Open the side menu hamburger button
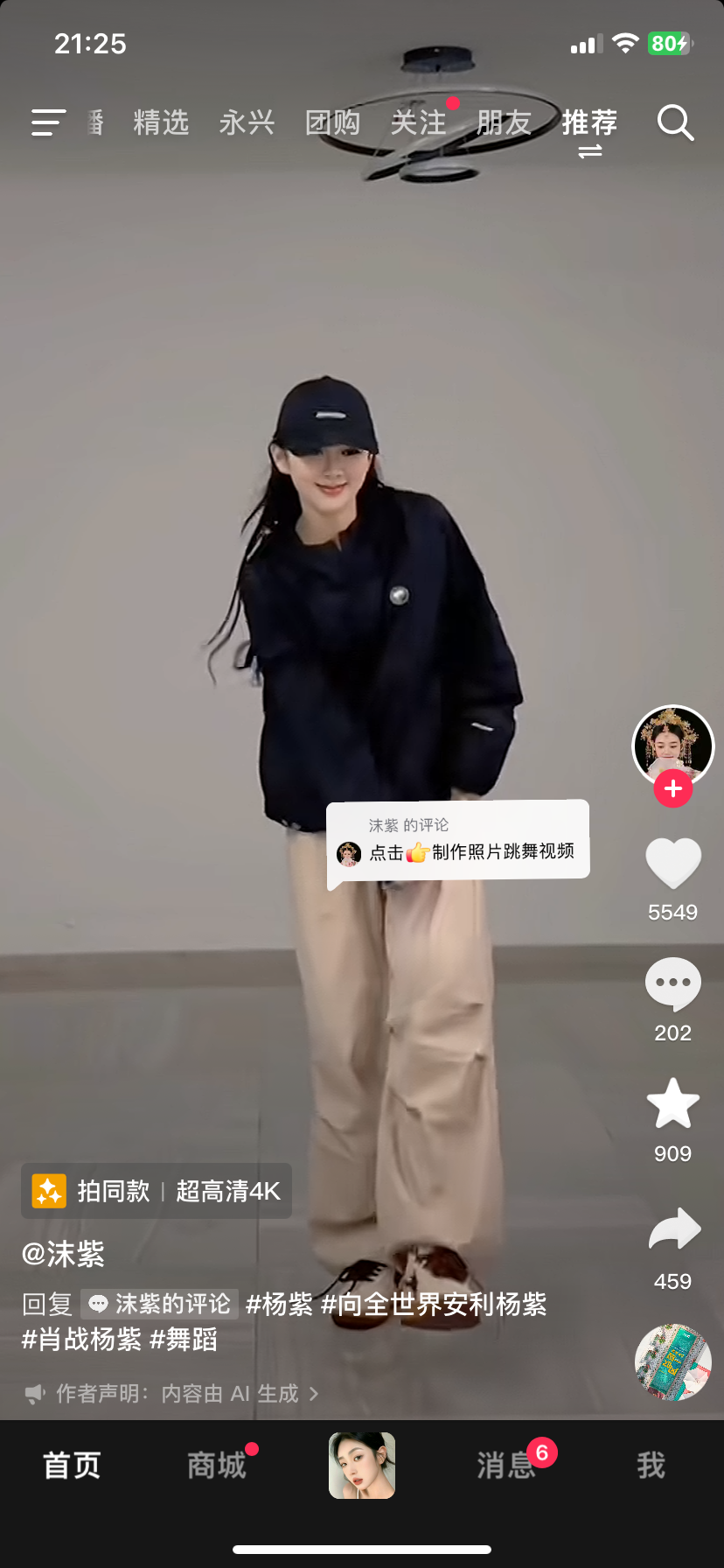 pos(48,122)
